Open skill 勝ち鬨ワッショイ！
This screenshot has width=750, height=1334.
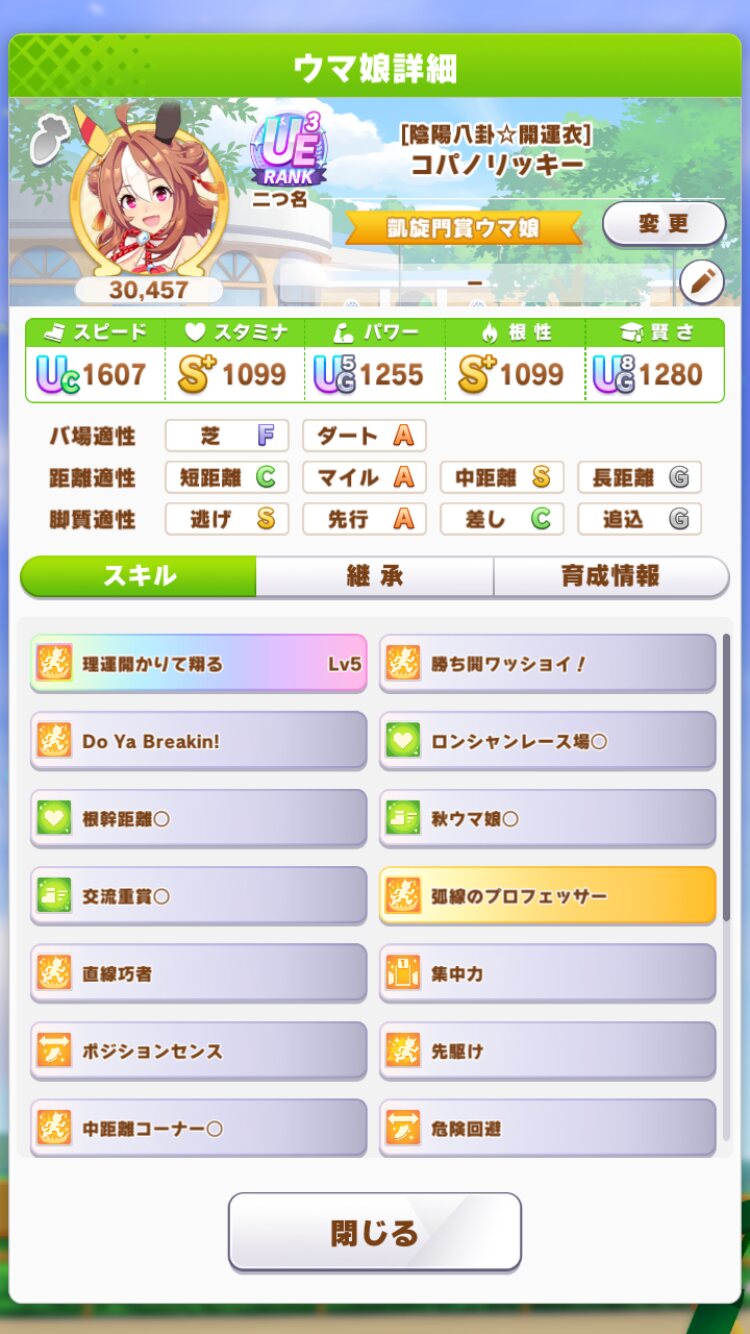(547, 663)
